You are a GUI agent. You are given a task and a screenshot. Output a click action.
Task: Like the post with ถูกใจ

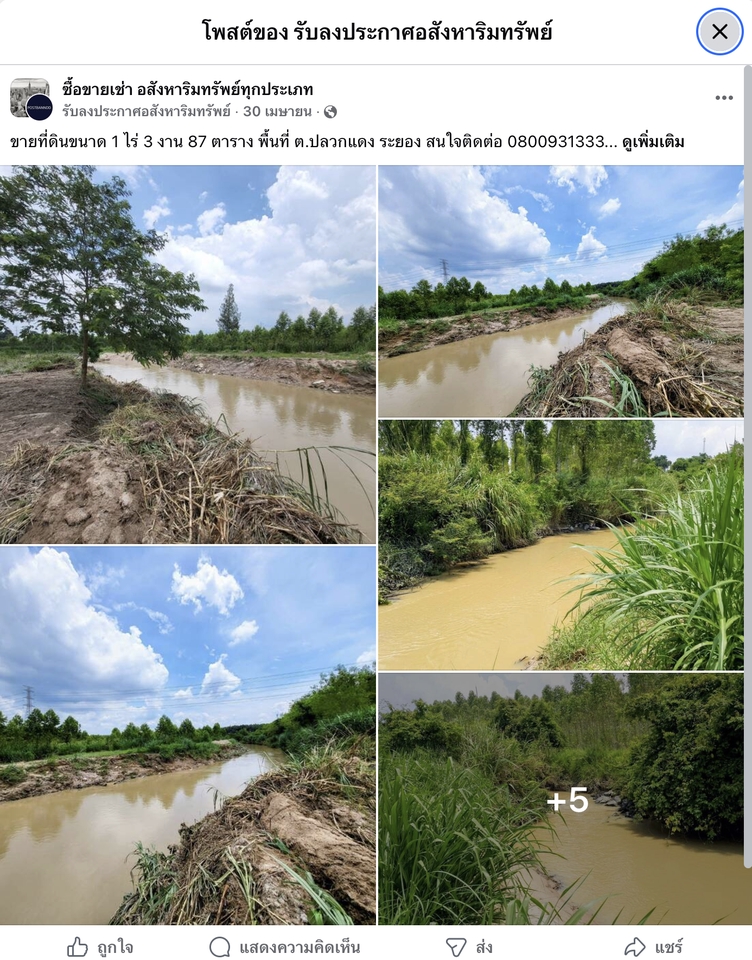pyautogui.click(x=99, y=946)
